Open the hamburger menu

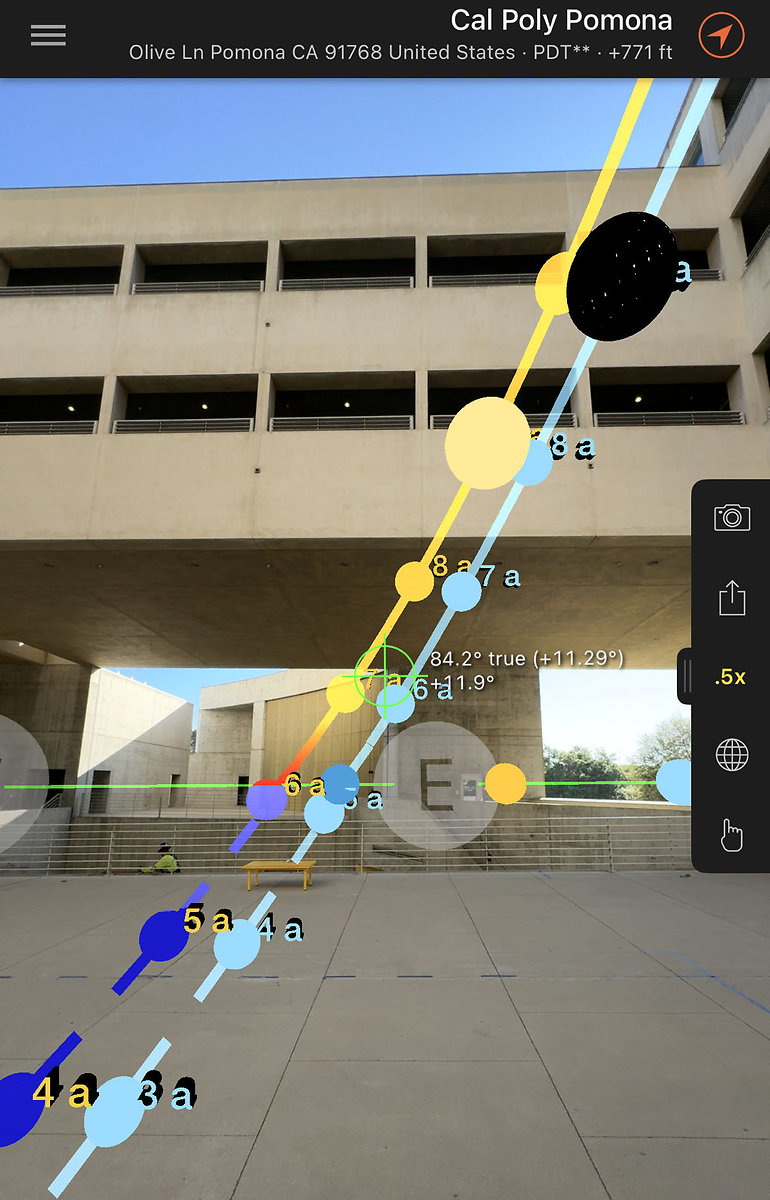pyautogui.click(x=48, y=35)
